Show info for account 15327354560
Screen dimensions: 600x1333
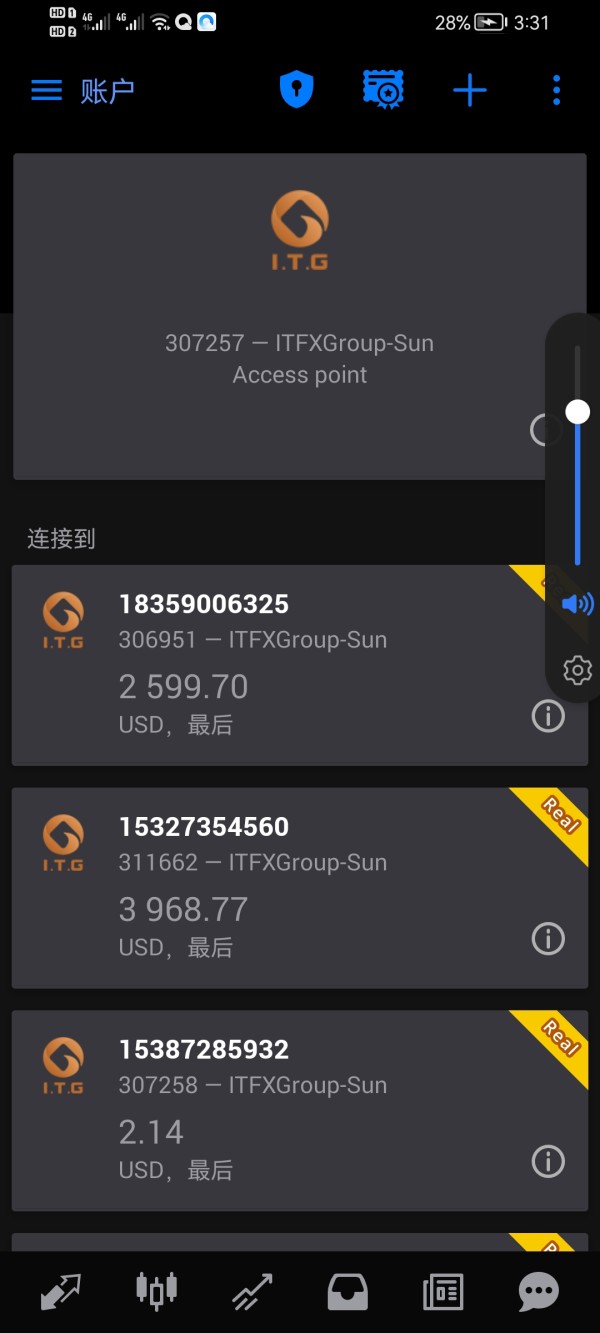[548, 939]
